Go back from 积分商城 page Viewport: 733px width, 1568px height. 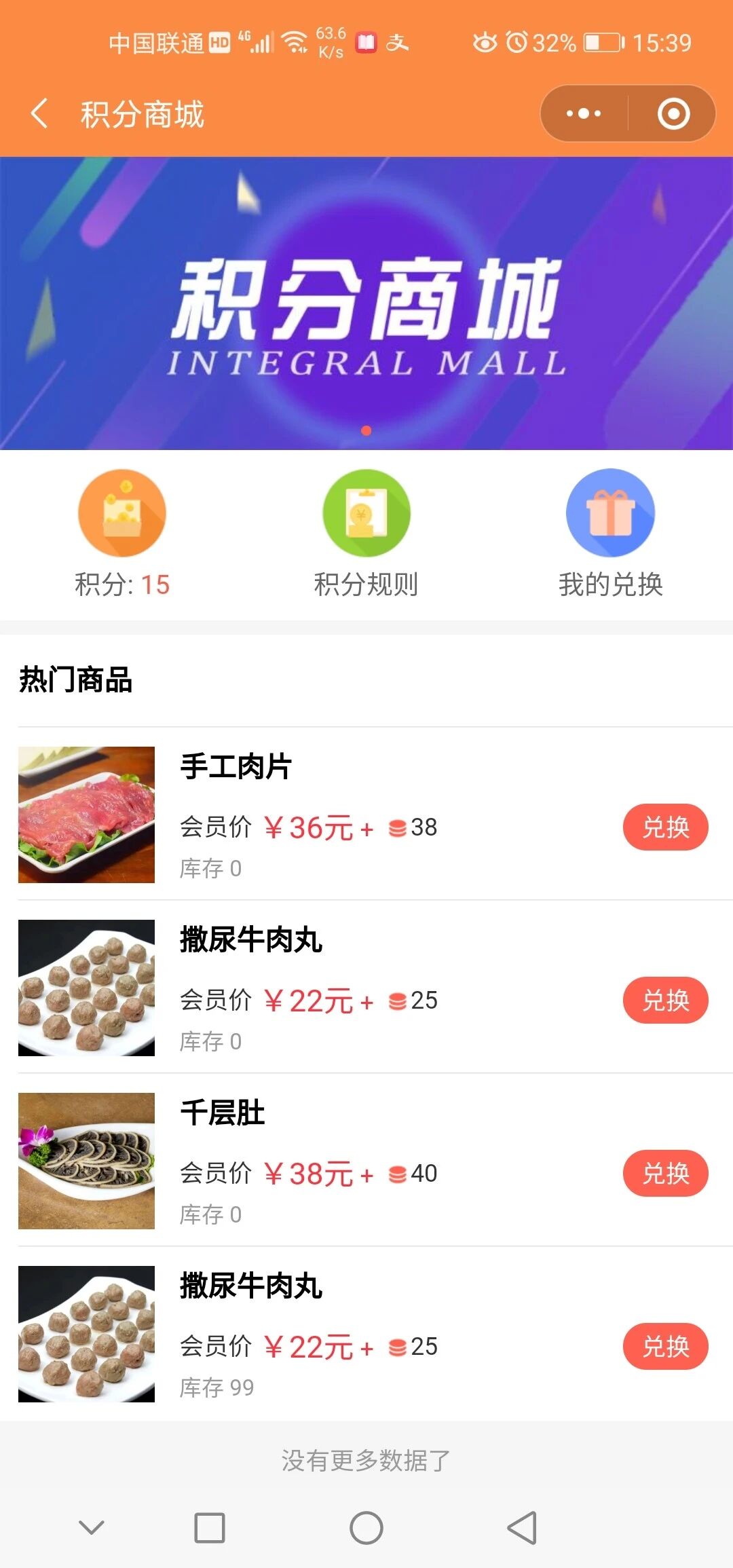tap(39, 113)
